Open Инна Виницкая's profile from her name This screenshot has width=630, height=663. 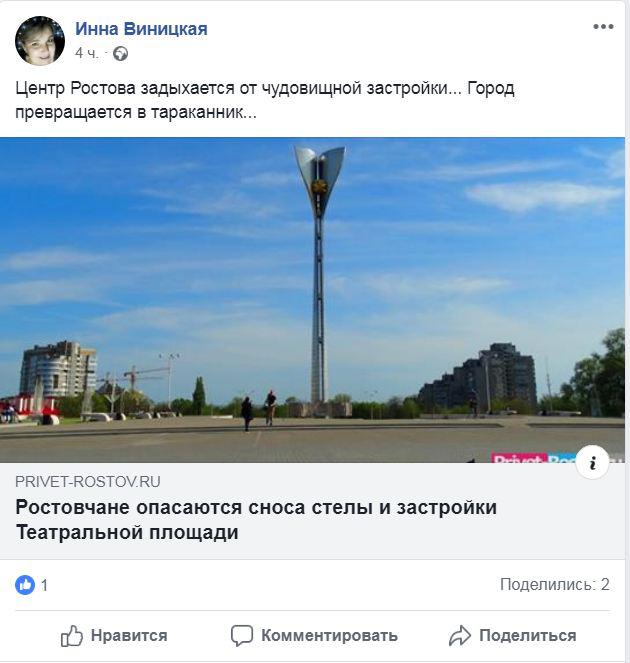pyautogui.click(x=141, y=29)
